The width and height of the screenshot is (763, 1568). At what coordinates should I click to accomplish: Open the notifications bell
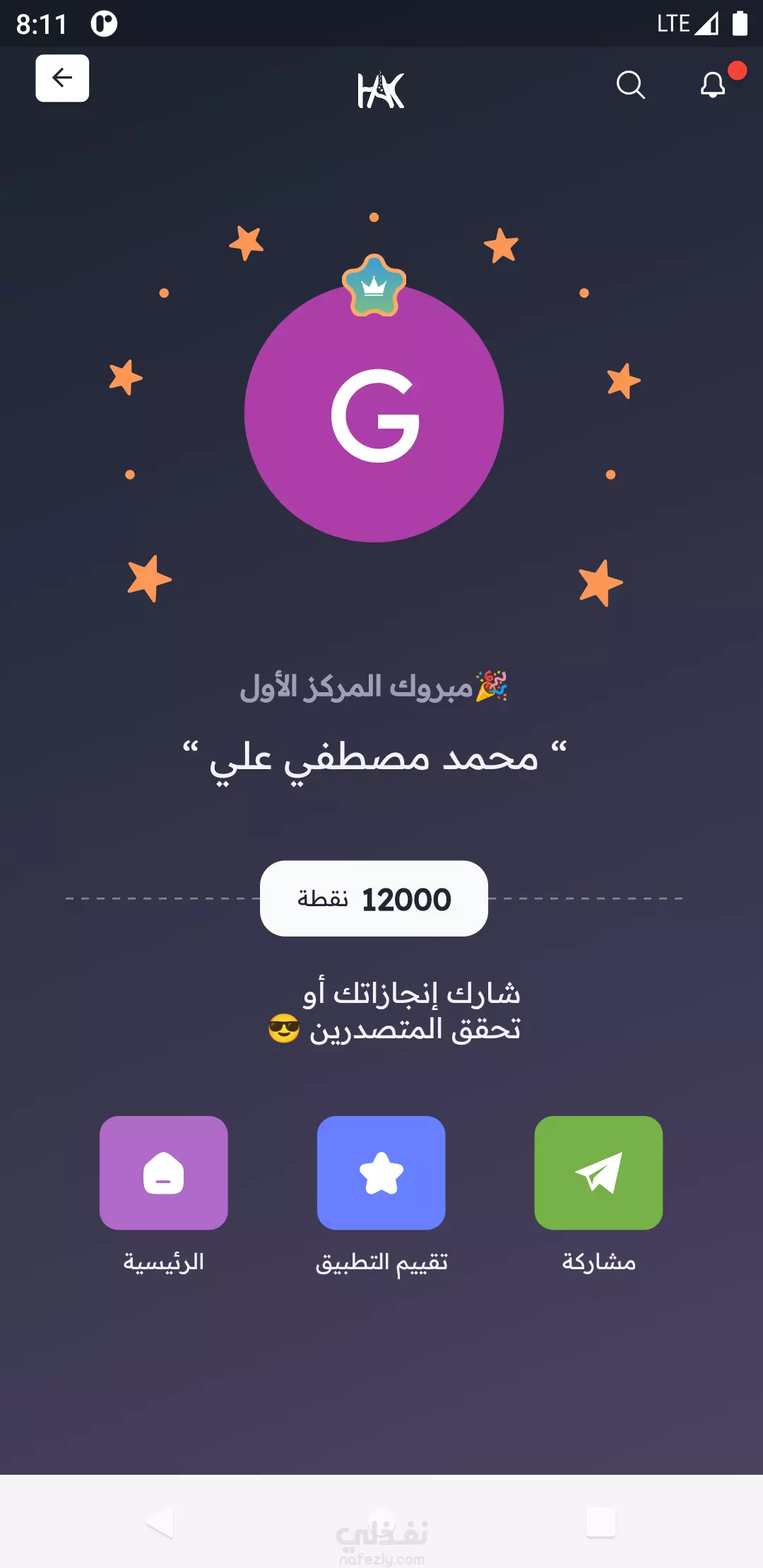(713, 85)
